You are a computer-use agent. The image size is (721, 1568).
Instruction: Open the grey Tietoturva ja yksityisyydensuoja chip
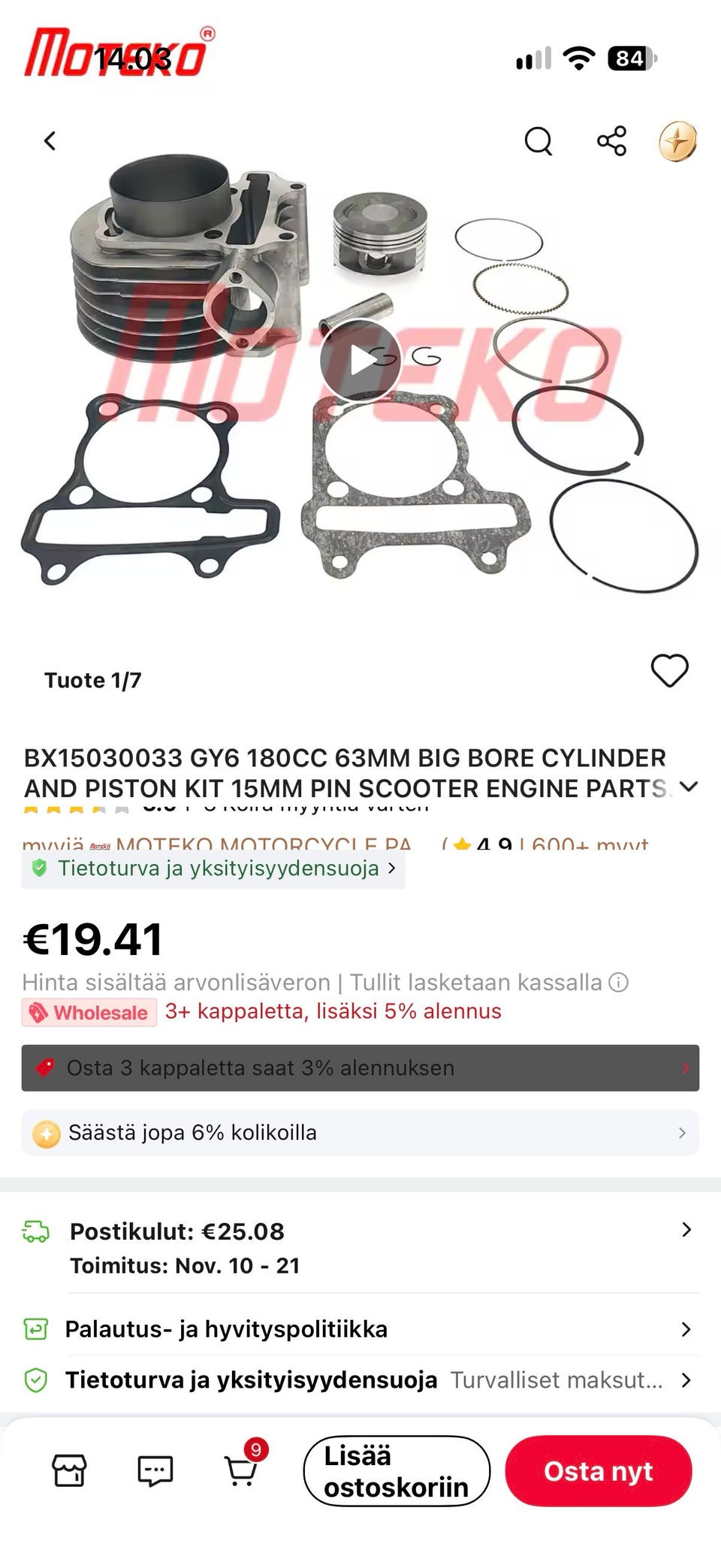coord(213,869)
